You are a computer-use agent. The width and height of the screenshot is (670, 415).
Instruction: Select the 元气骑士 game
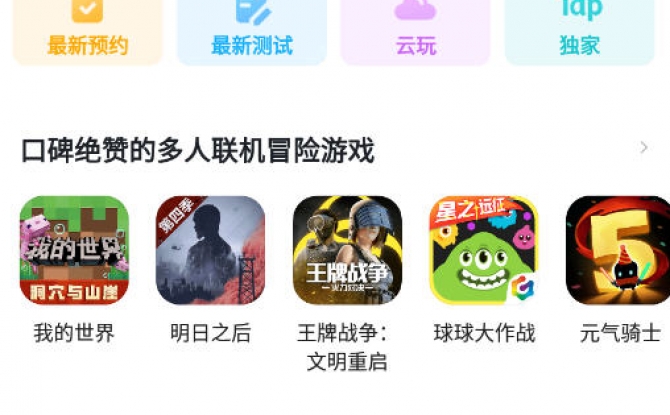click(x=618, y=250)
